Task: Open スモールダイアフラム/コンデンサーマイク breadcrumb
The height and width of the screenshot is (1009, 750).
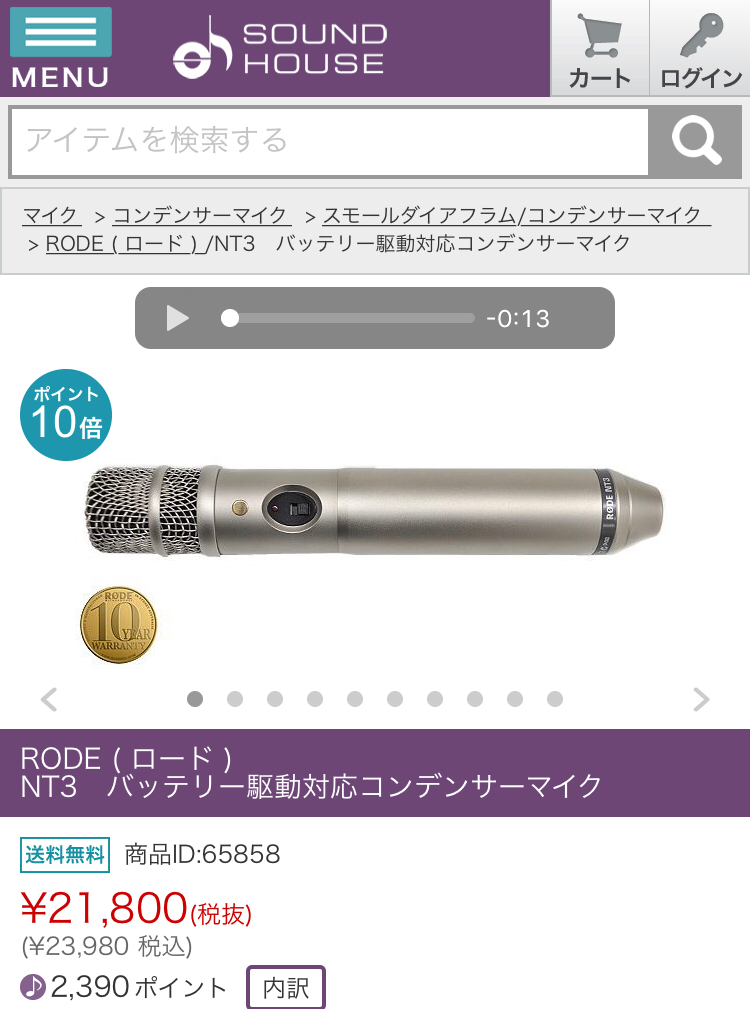Action: pyautogui.click(x=516, y=215)
